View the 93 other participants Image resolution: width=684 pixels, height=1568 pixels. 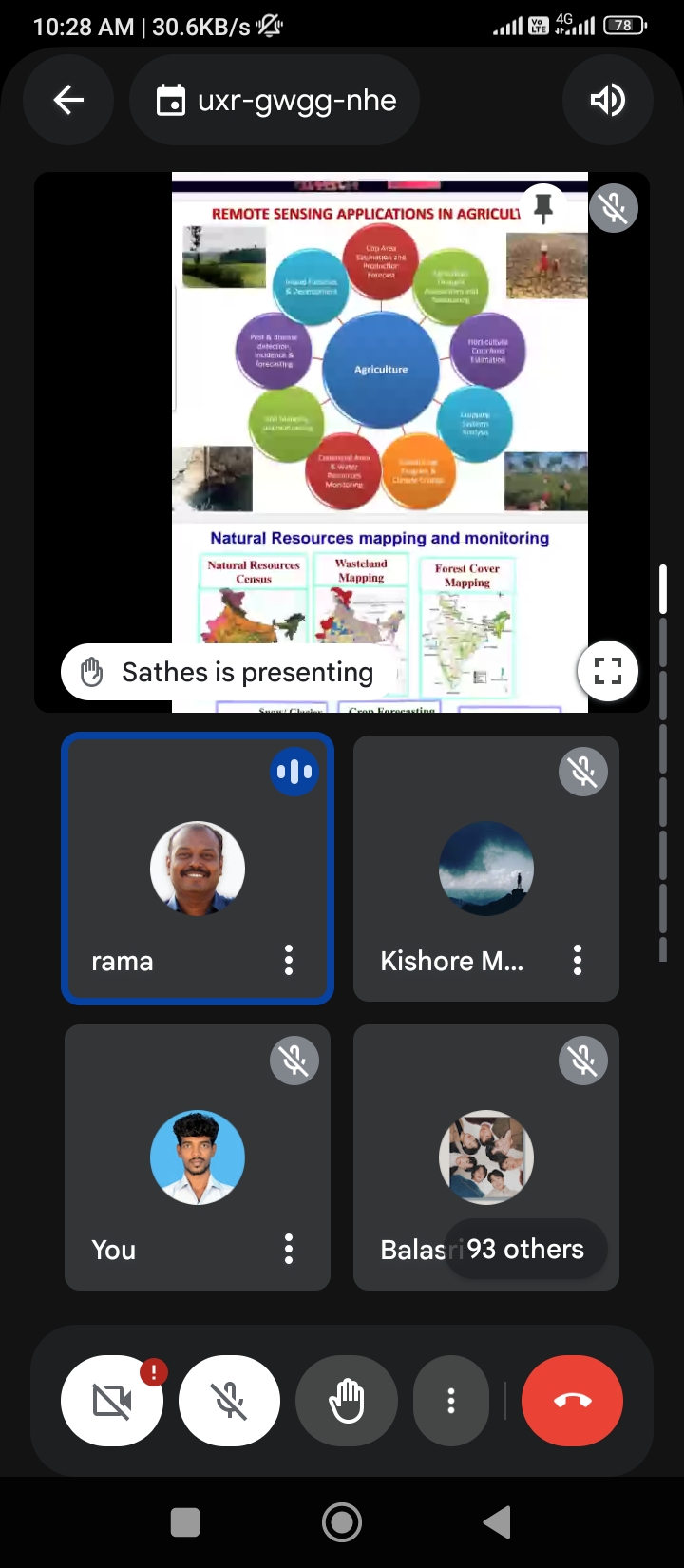(x=525, y=1249)
